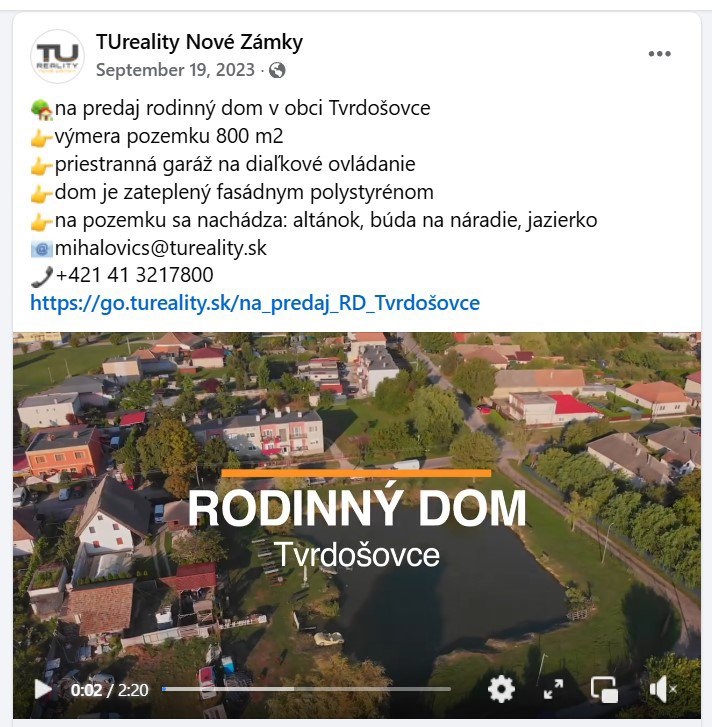This screenshot has height=727, width=712.
Task: Seek within the video progress bar
Action: coord(306,689)
